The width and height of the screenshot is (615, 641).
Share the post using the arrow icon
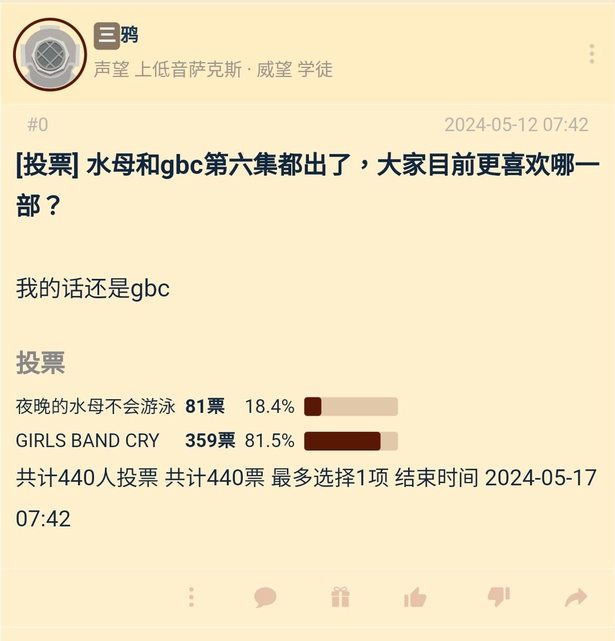coord(575,597)
